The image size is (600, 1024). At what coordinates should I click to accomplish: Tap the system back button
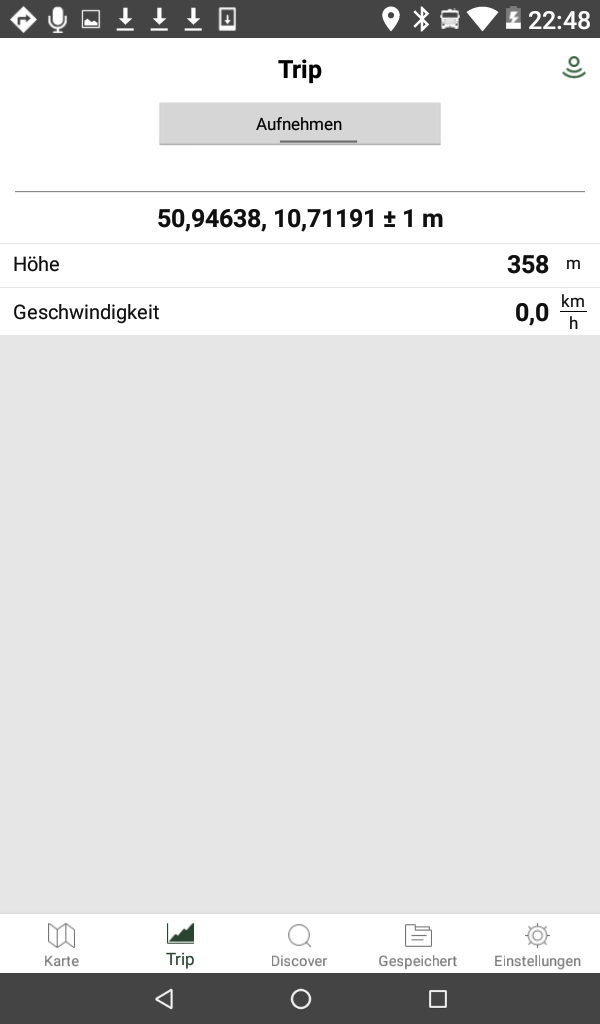point(164,998)
